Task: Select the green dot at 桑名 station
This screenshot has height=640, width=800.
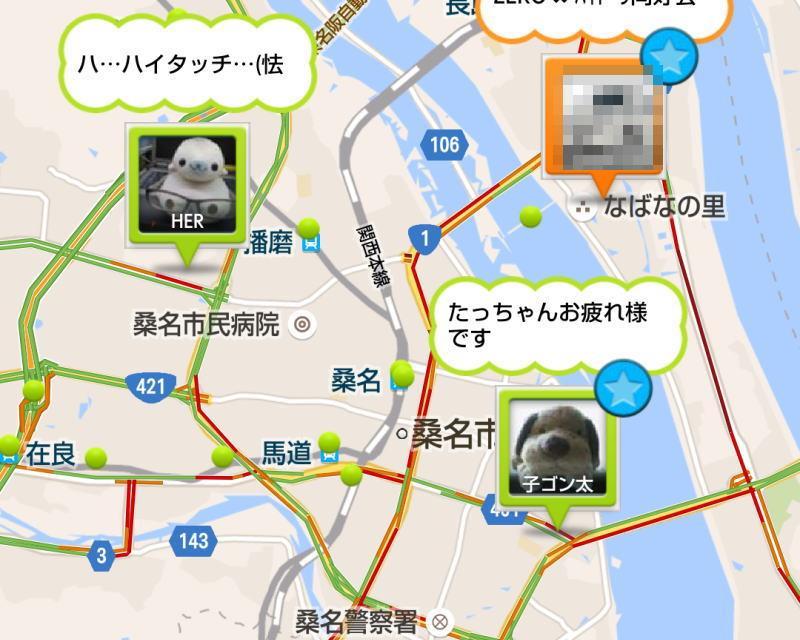Action: (402, 375)
